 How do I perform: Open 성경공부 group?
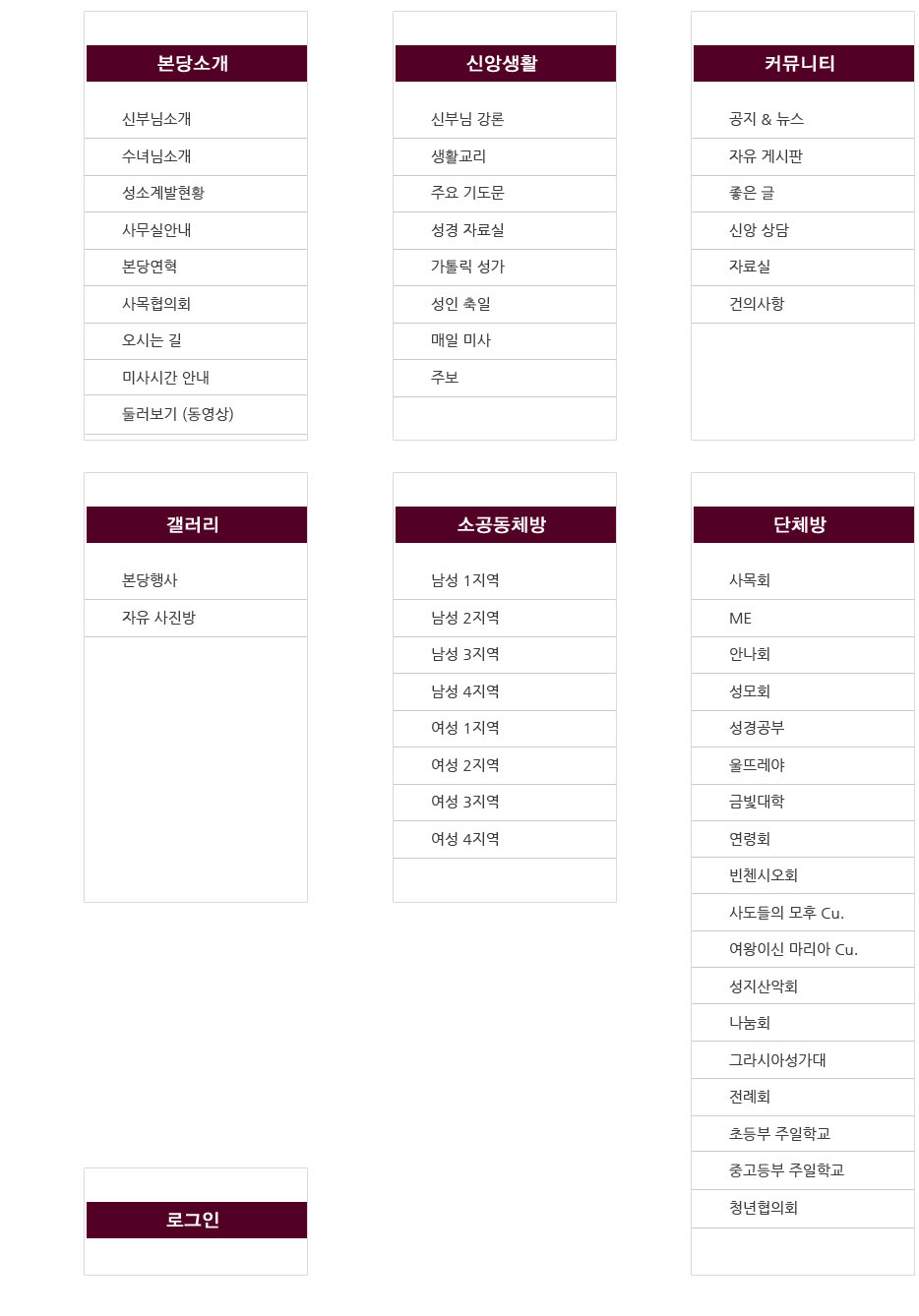click(757, 728)
